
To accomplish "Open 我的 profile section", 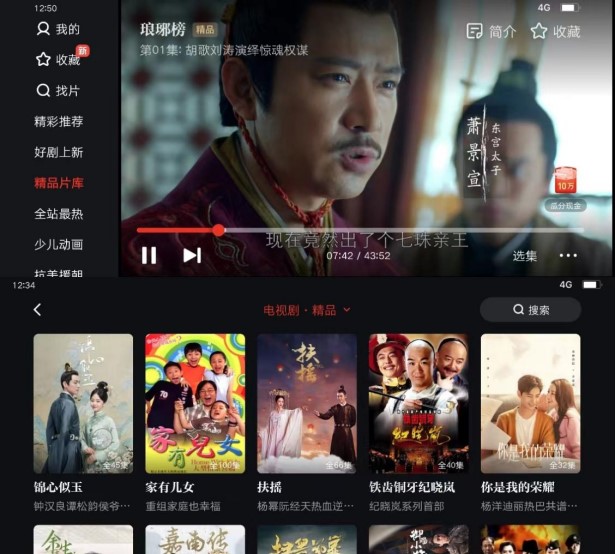I will click(58, 29).
